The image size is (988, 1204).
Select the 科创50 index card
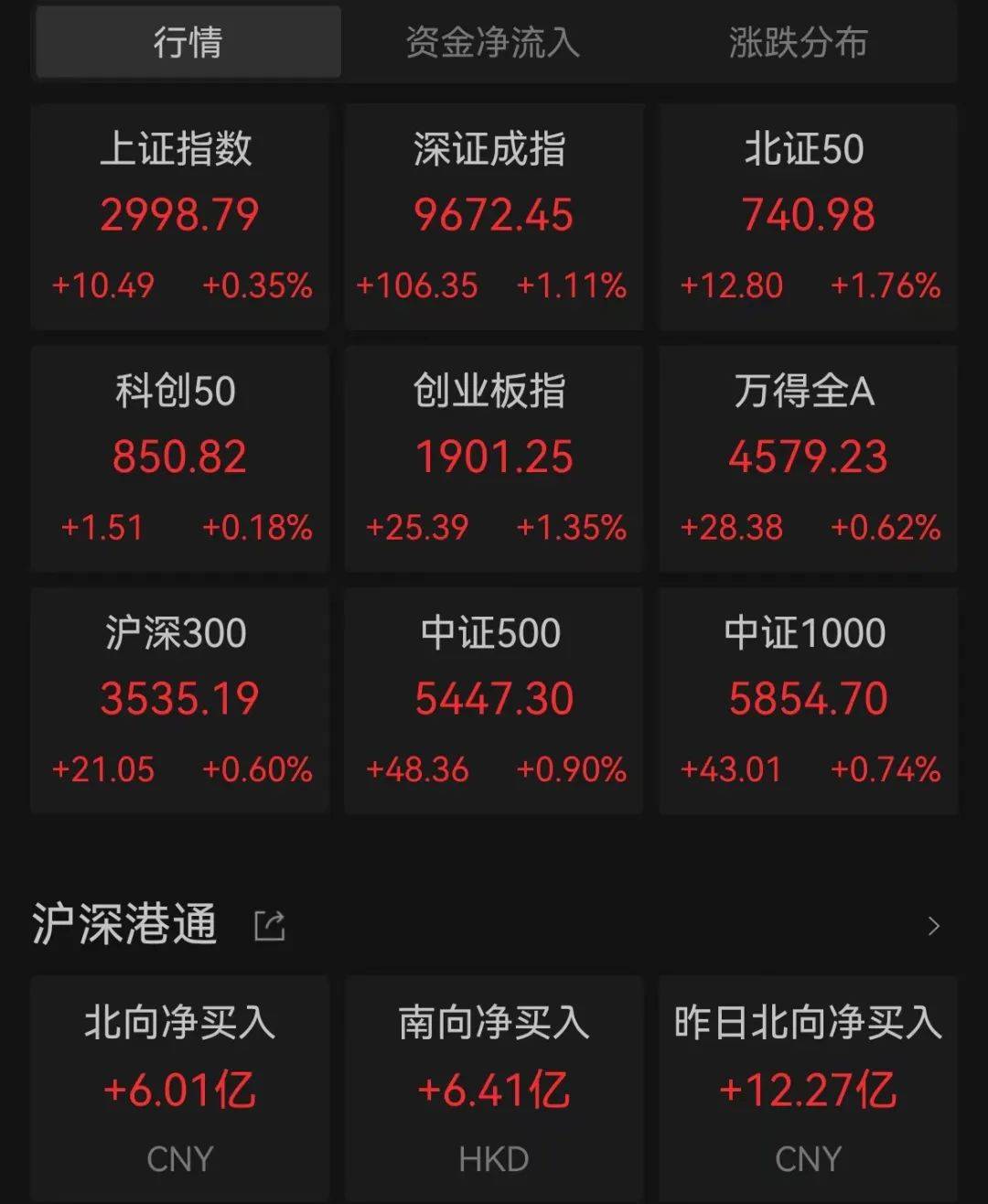(179, 458)
